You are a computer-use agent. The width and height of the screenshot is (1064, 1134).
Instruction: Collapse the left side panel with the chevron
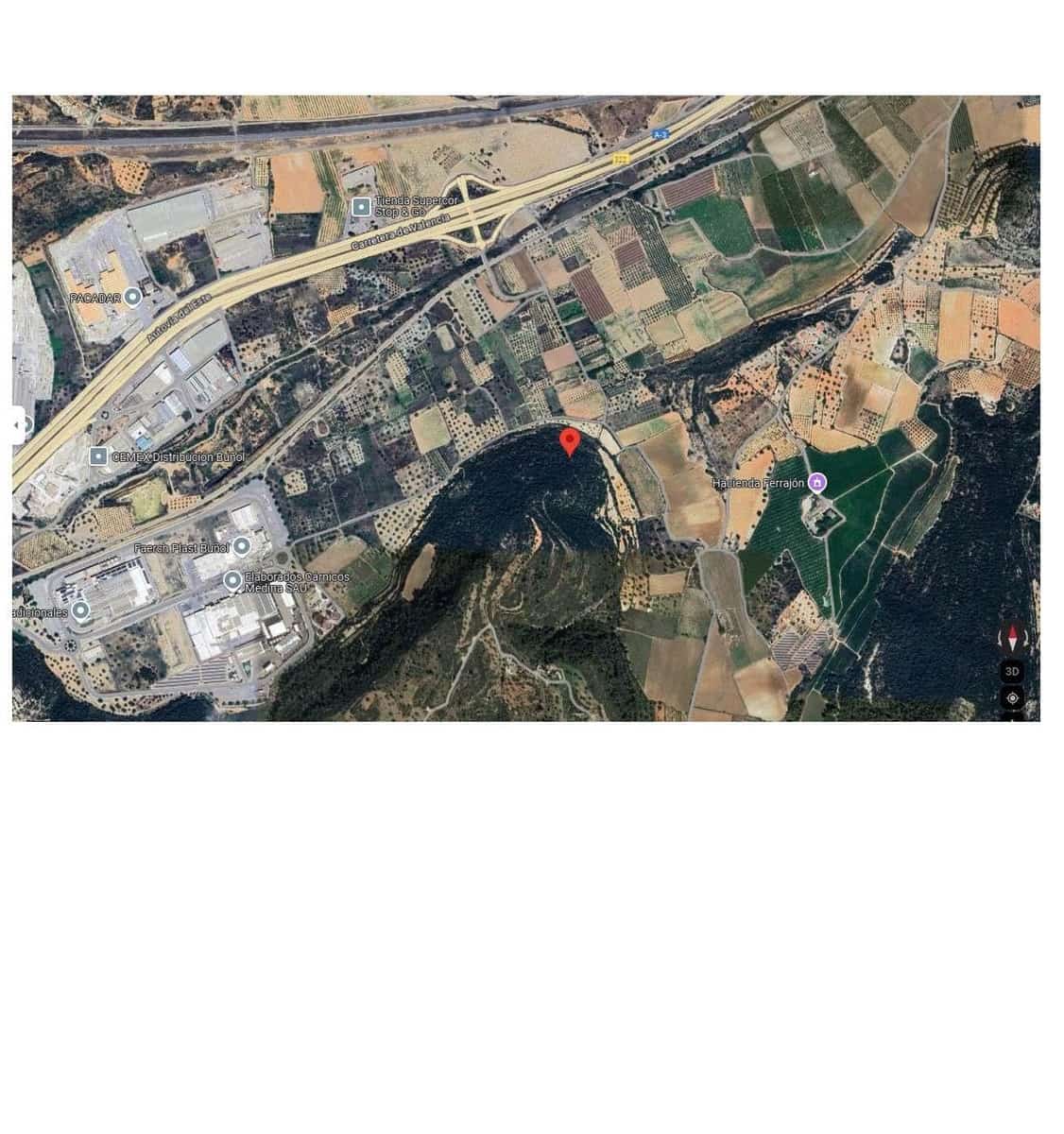pos(14,424)
